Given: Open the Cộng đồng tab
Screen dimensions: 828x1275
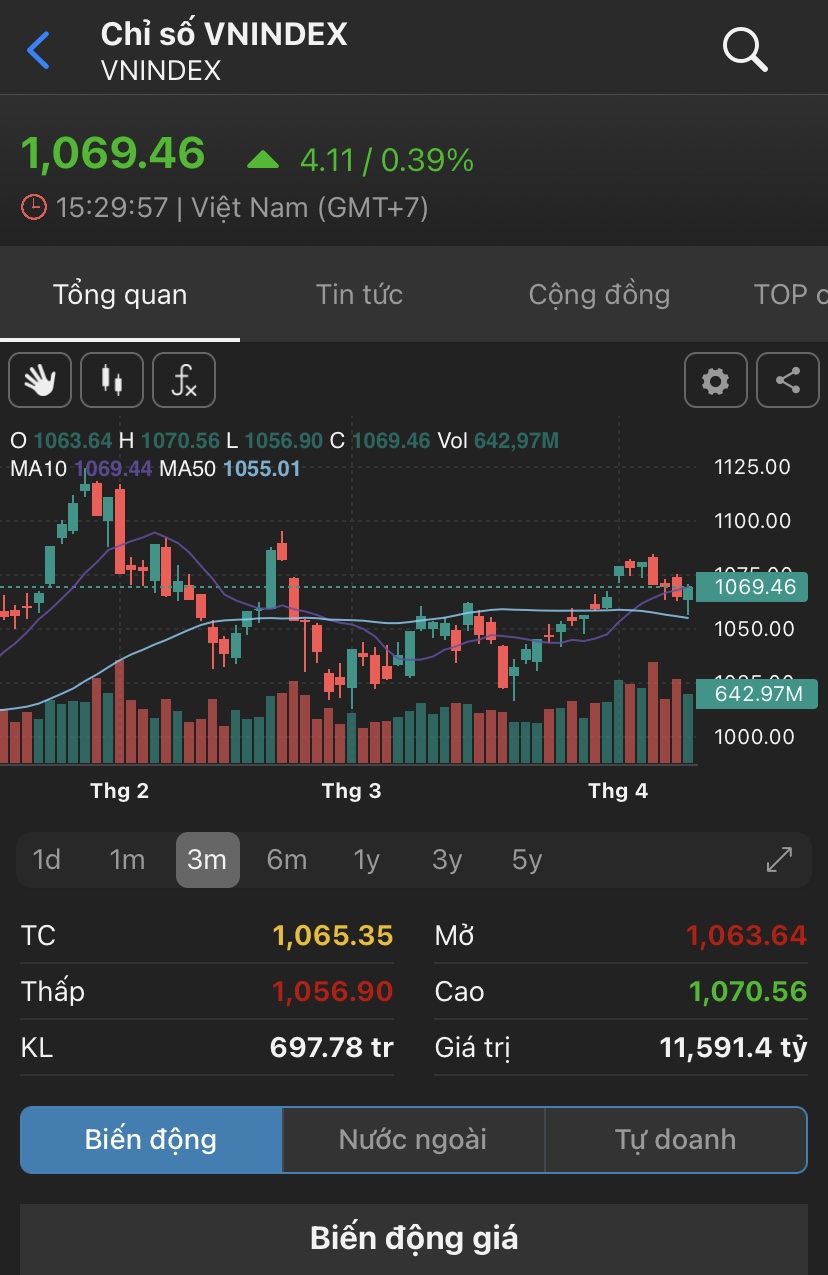Looking at the screenshot, I should [599, 295].
